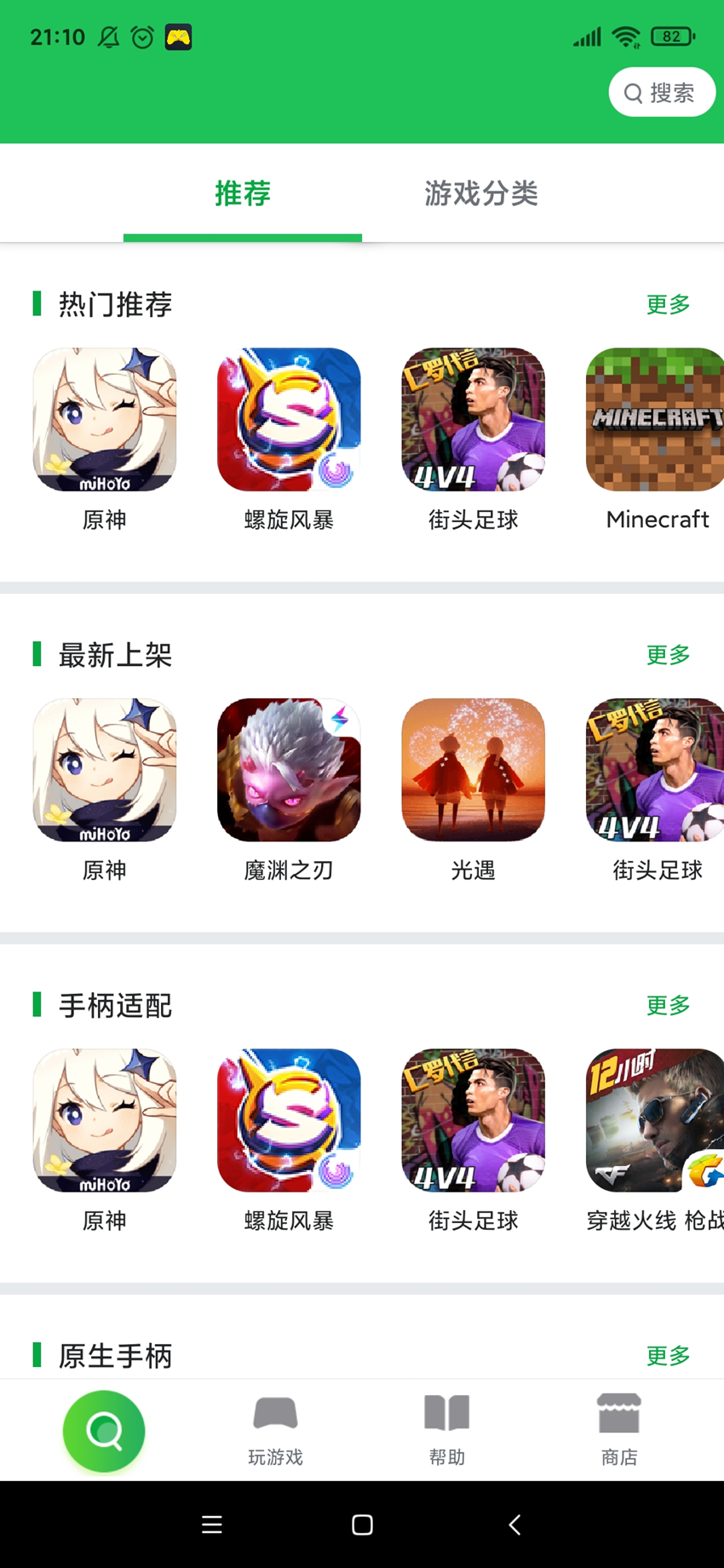Select the 街头足球 icon in 最新上架
The width and height of the screenshot is (724, 1568).
click(656, 770)
